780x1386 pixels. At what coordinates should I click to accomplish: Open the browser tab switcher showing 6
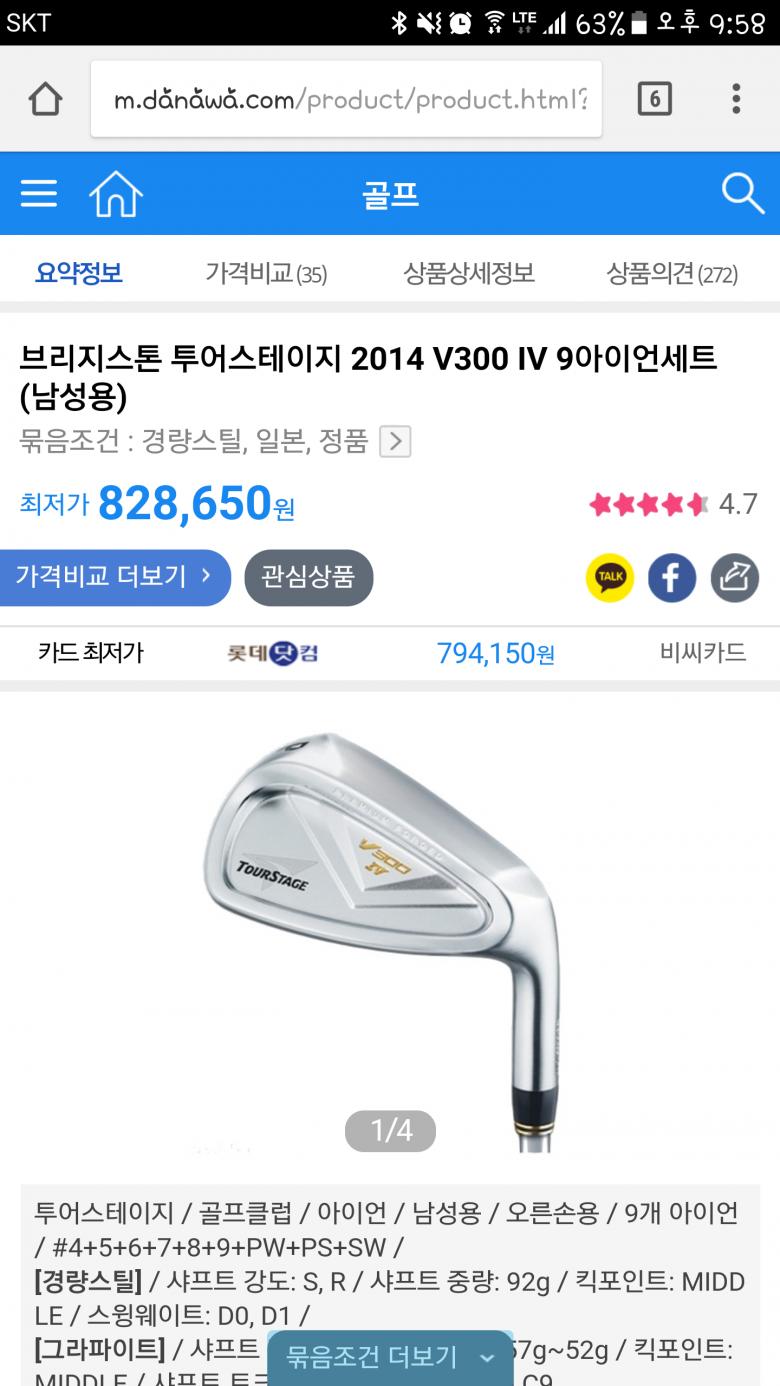(654, 99)
